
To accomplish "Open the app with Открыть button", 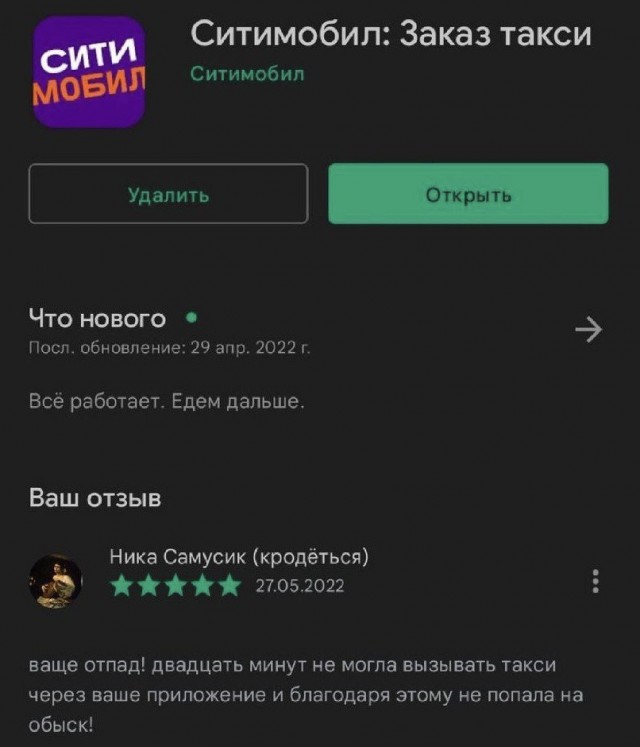I will pos(468,194).
